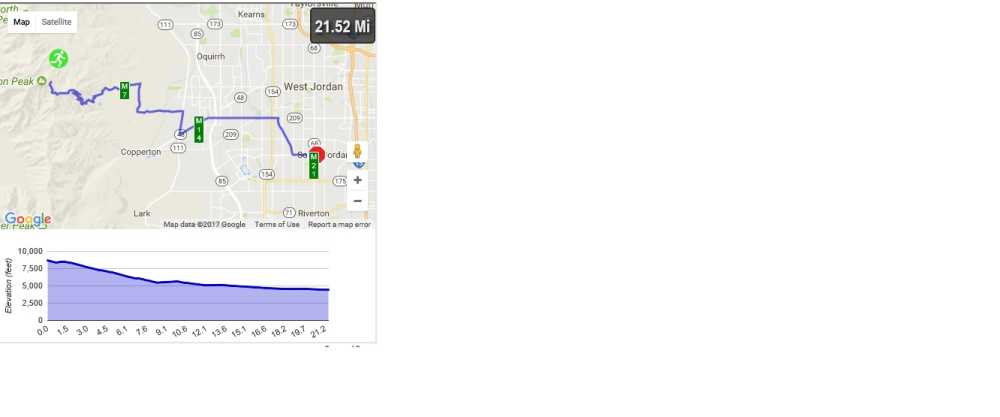Tap the green runner start marker
Image resolution: width=1000 pixels, height=417 pixels.
click(58, 59)
